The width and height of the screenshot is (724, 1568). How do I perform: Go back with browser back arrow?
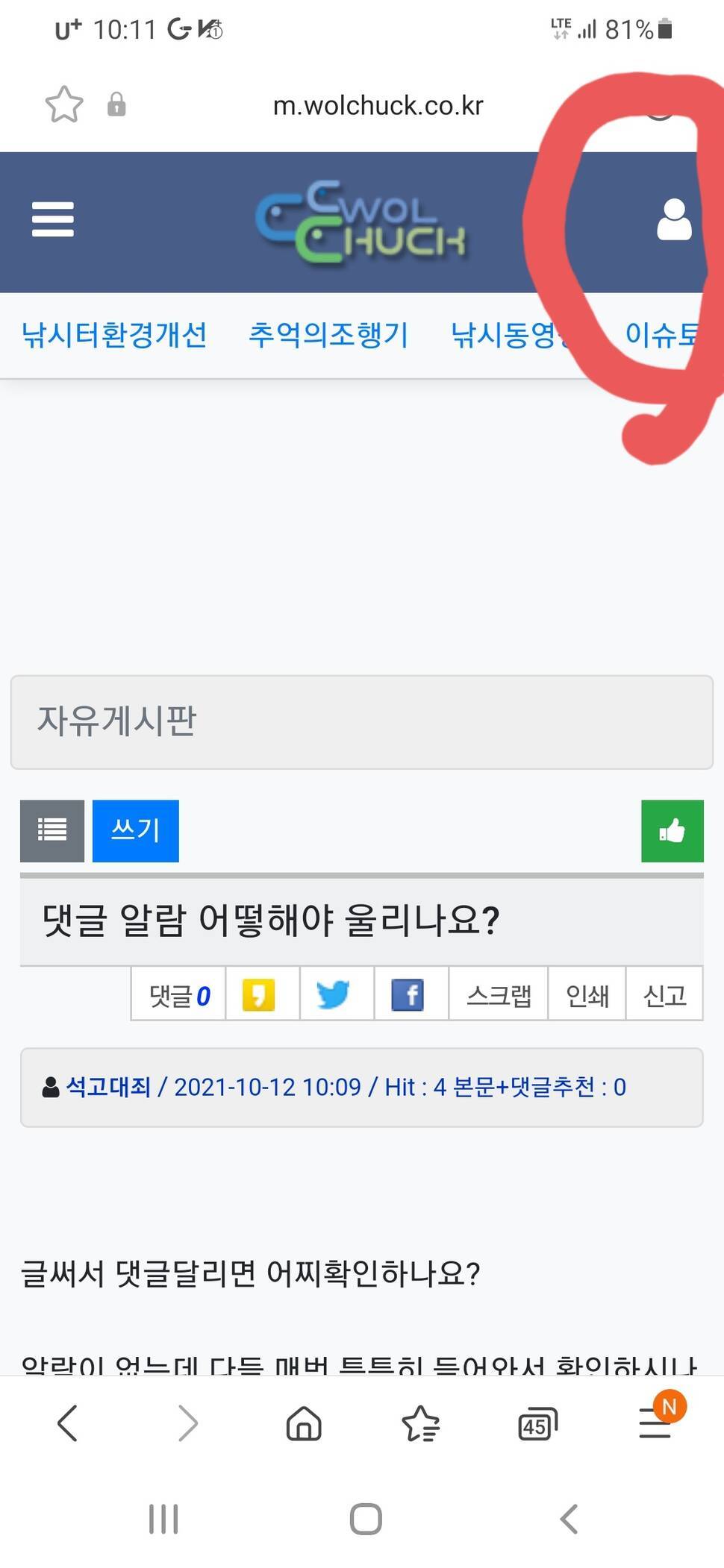[x=67, y=1423]
